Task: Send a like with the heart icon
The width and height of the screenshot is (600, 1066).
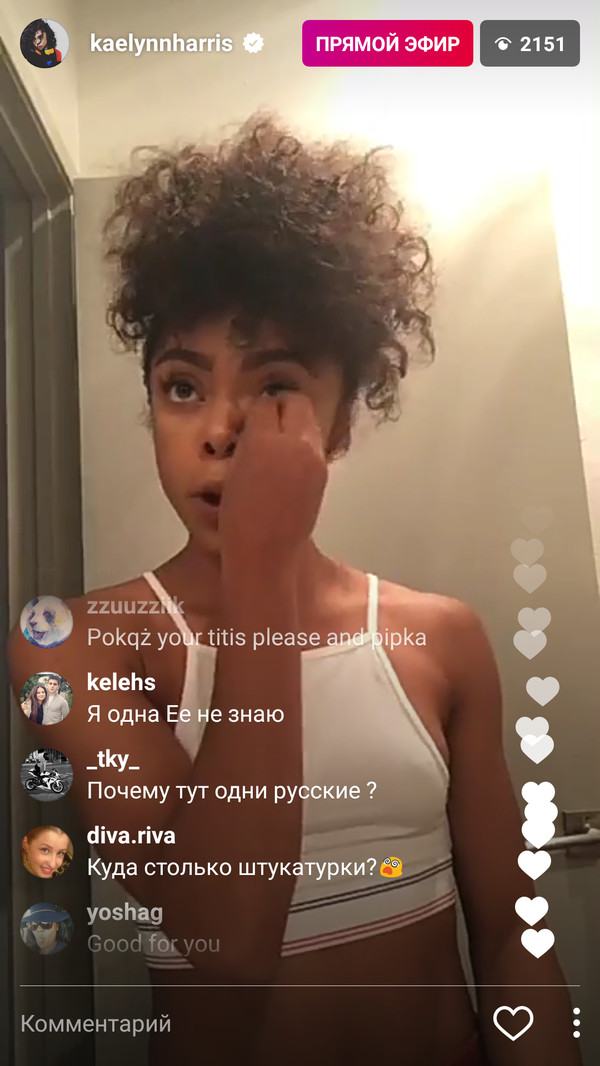Action: click(513, 1023)
